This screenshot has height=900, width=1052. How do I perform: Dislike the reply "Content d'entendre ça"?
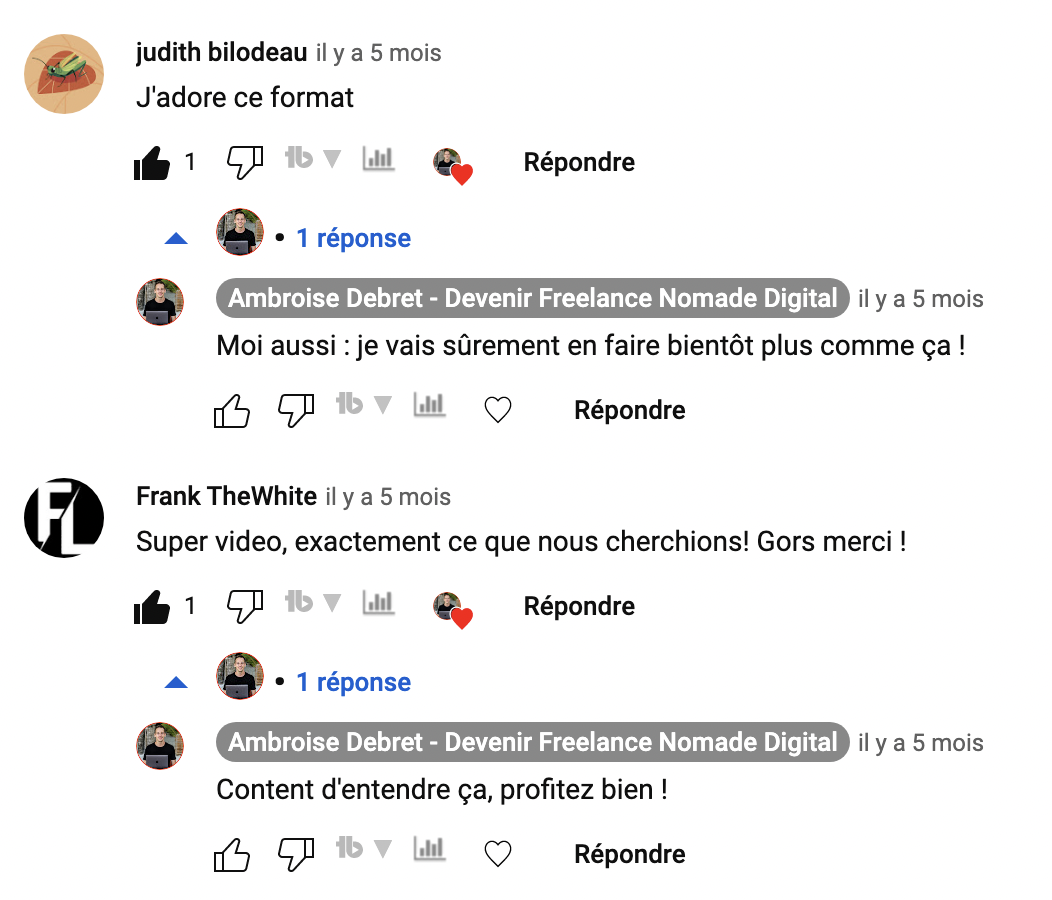[x=295, y=854]
